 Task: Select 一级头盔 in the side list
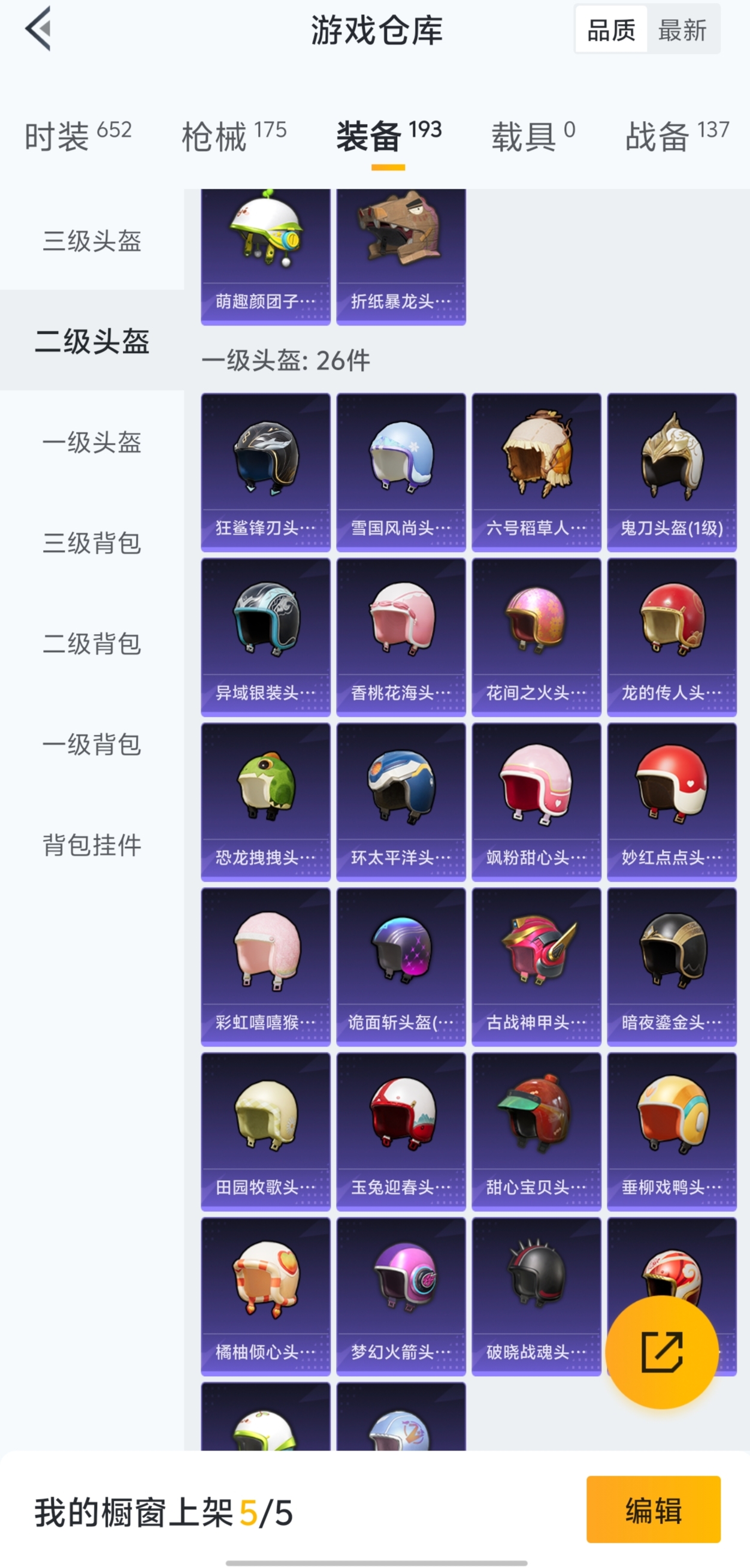92,442
